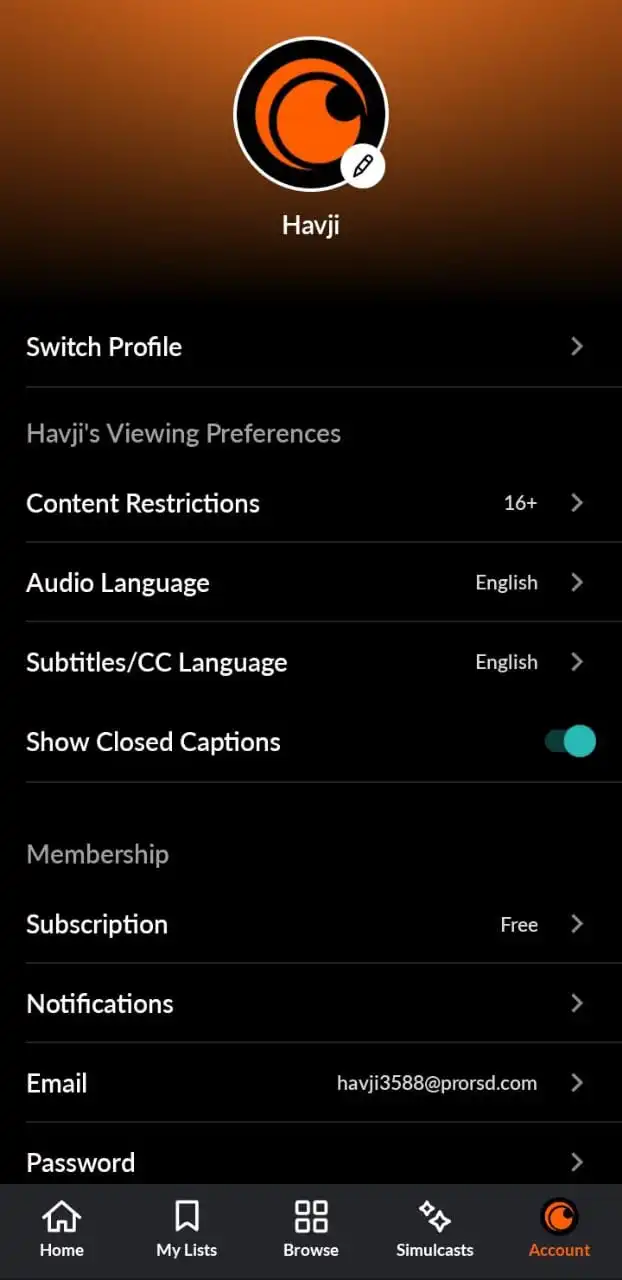
Task: Change the Subtitles/CC Language
Action: [310, 662]
